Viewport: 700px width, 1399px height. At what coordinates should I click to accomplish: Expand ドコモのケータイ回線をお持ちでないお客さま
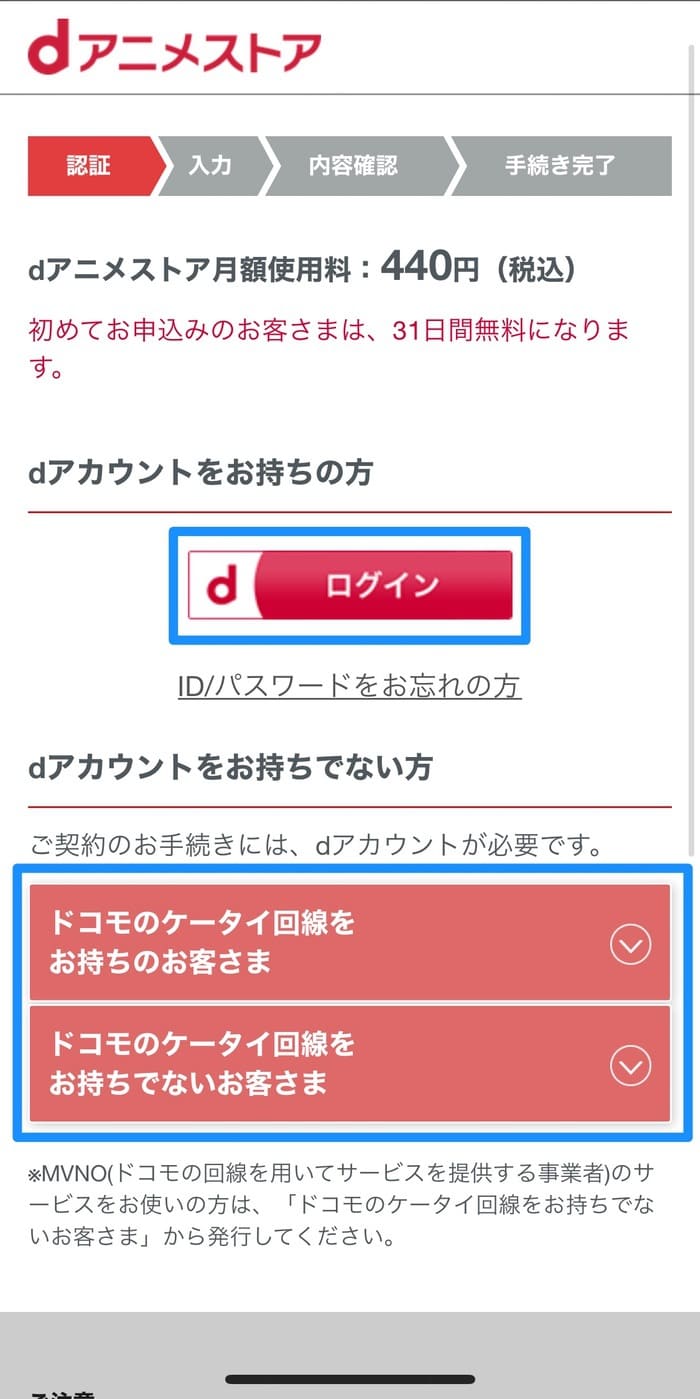pyautogui.click(x=350, y=1064)
